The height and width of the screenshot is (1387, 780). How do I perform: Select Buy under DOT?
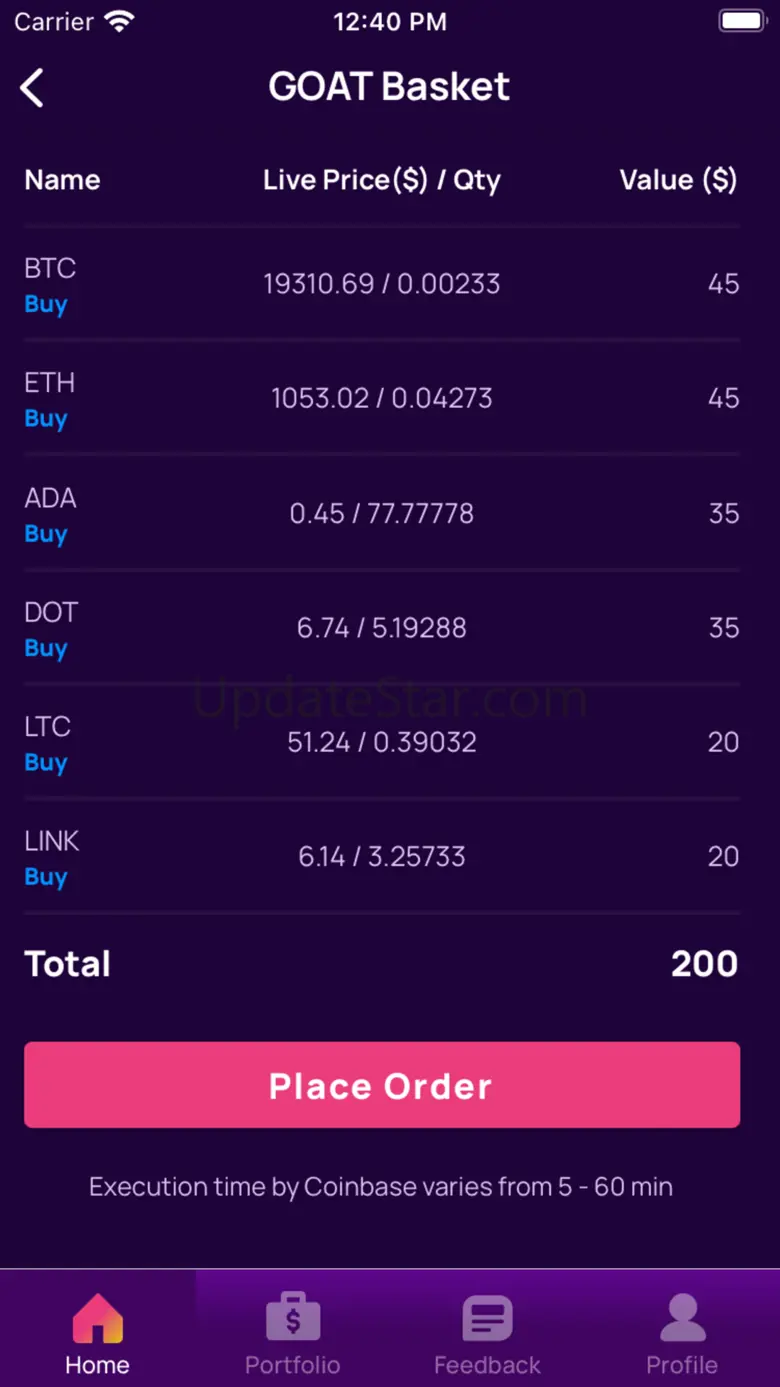(x=46, y=648)
